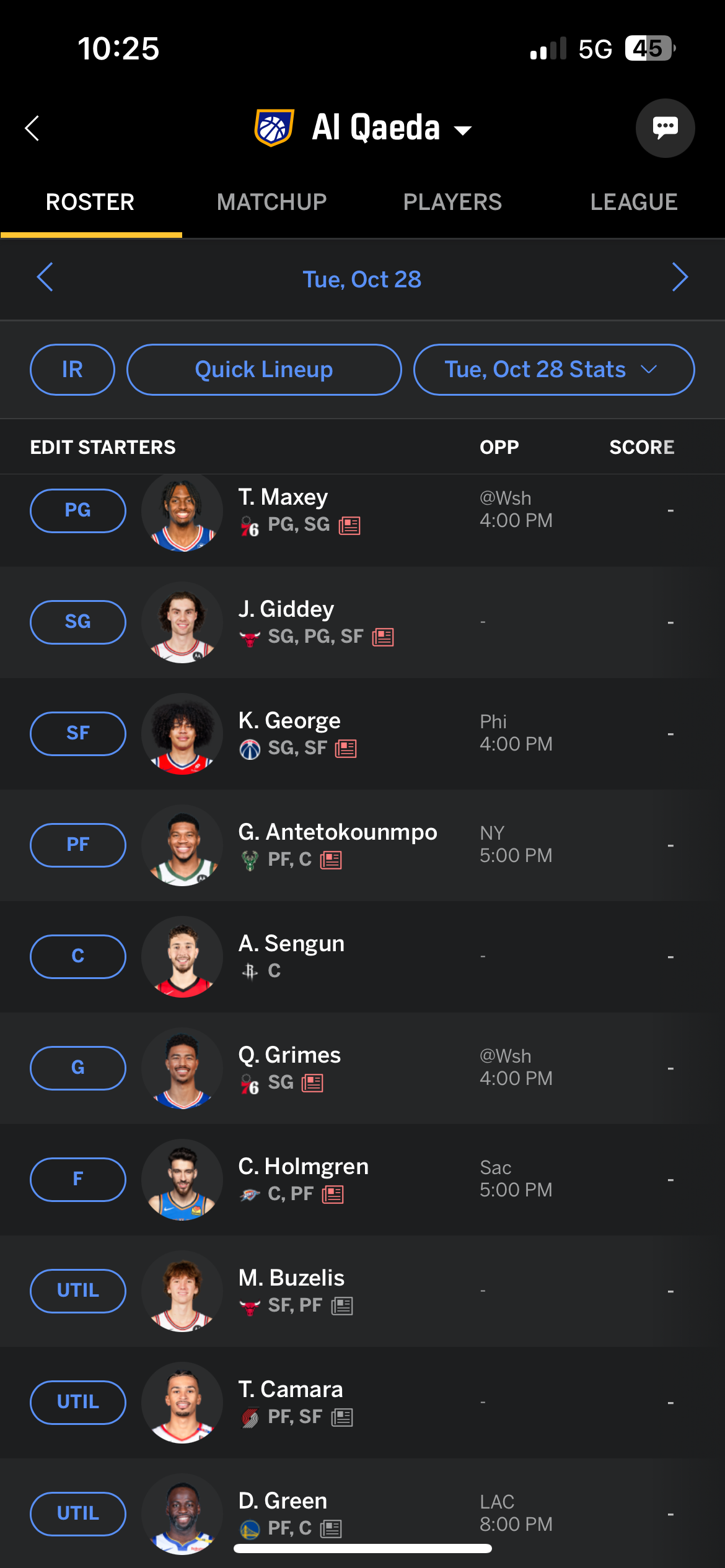View news for Q. Grimes
Viewport: 725px width, 1568px height.
pyautogui.click(x=312, y=1083)
